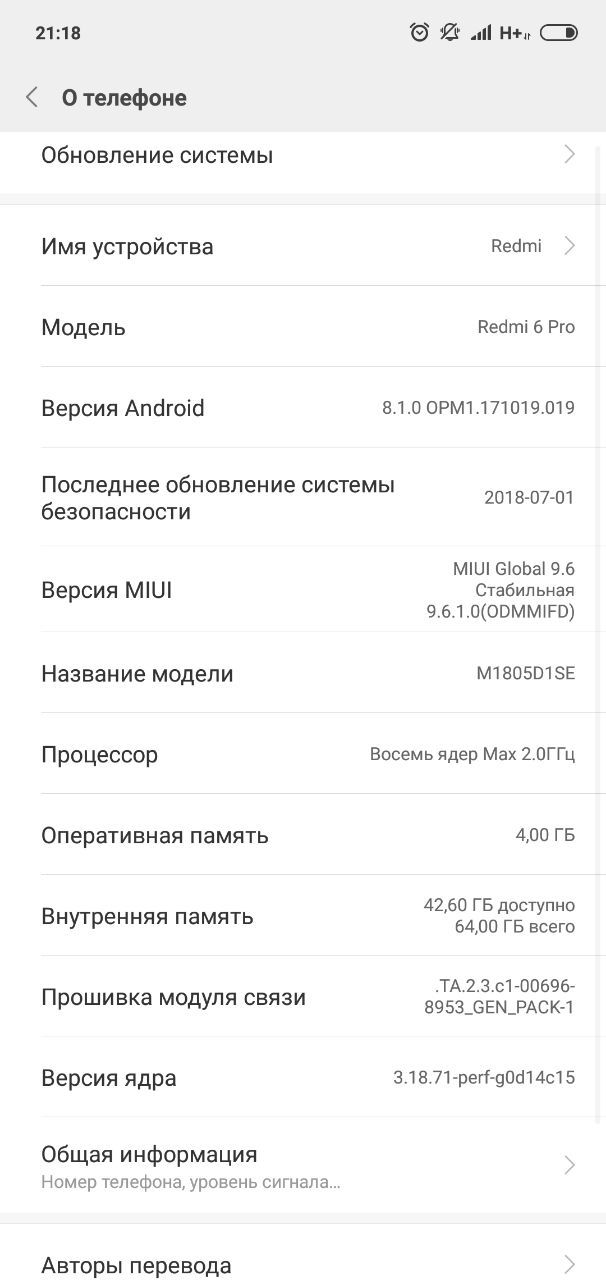Open Имя устройства setting
Screen dimensions: 606x1280
tap(303, 246)
